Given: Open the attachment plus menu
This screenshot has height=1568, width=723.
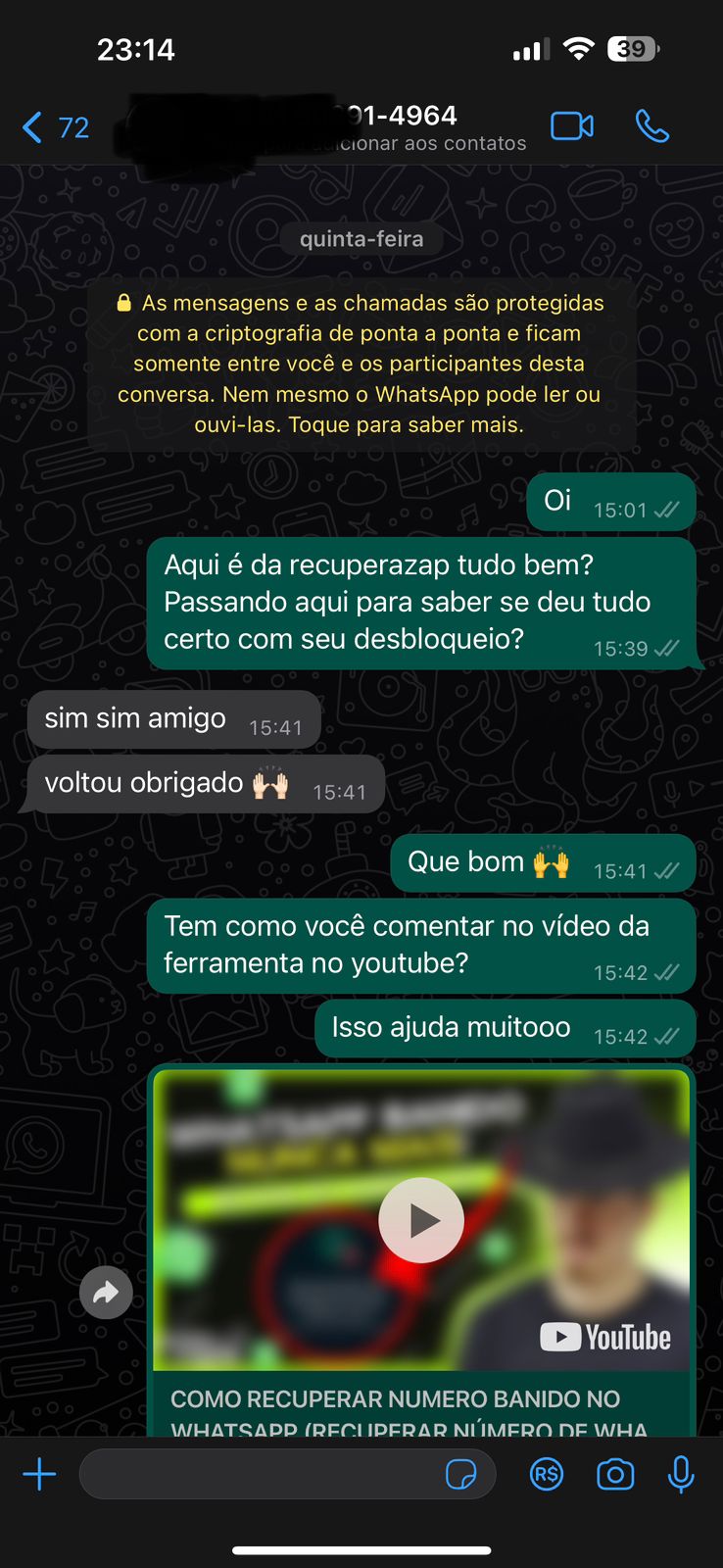Looking at the screenshot, I should (x=39, y=1474).
